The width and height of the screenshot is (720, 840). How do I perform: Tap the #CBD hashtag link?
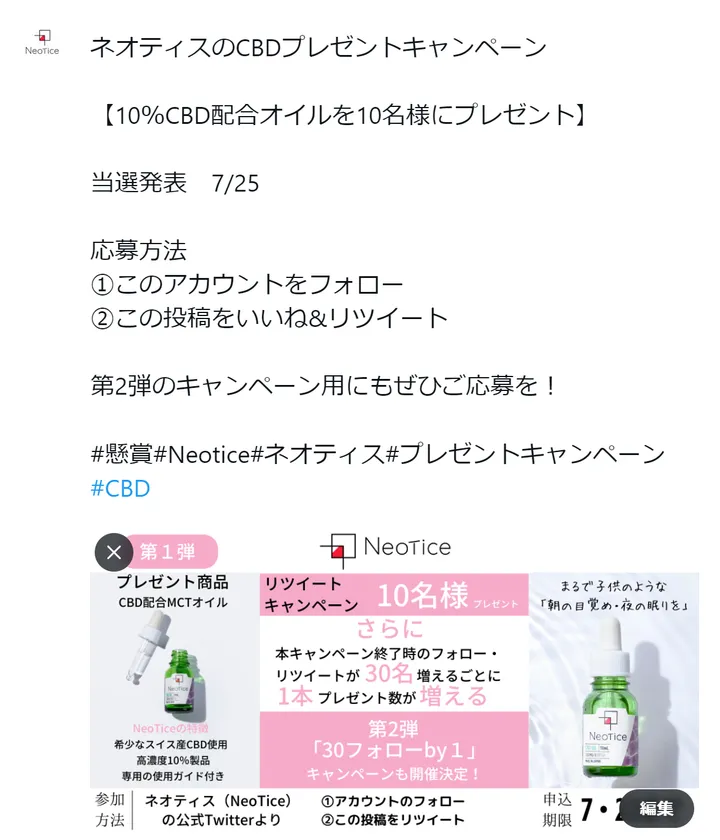[120, 488]
